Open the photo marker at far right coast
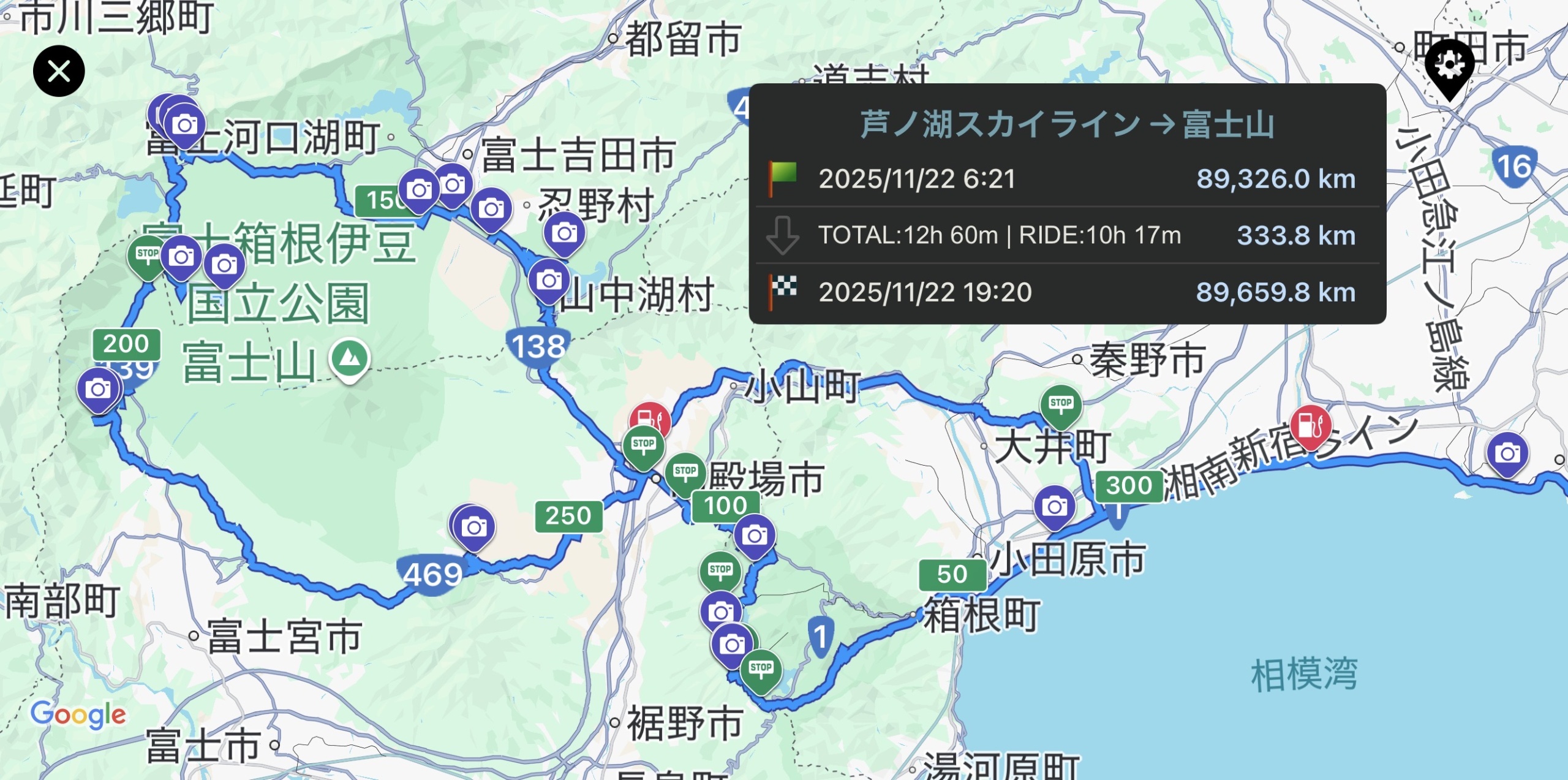The width and height of the screenshot is (1568, 780). click(1507, 454)
